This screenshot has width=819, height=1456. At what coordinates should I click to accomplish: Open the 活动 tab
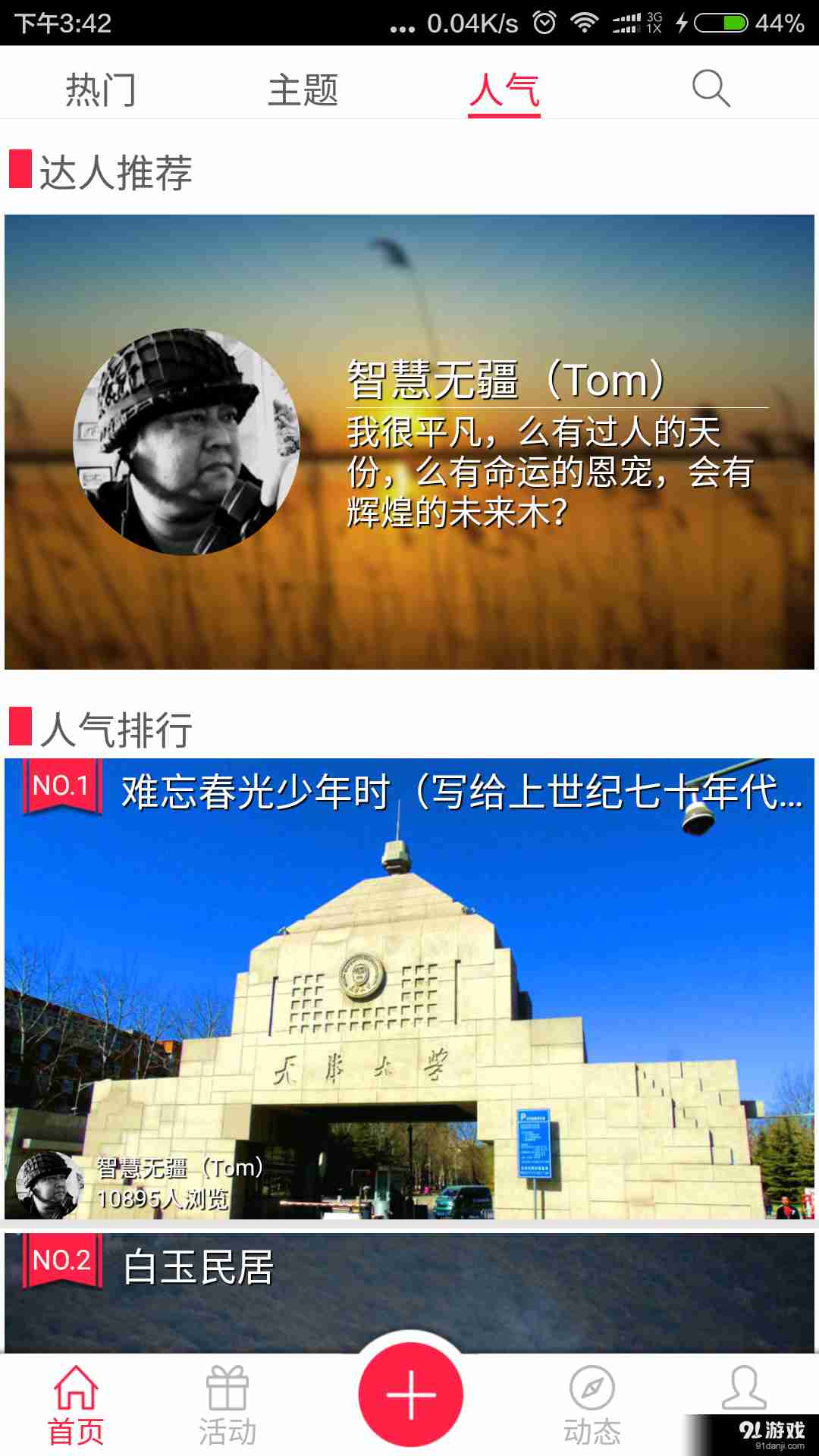click(x=227, y=1404)
